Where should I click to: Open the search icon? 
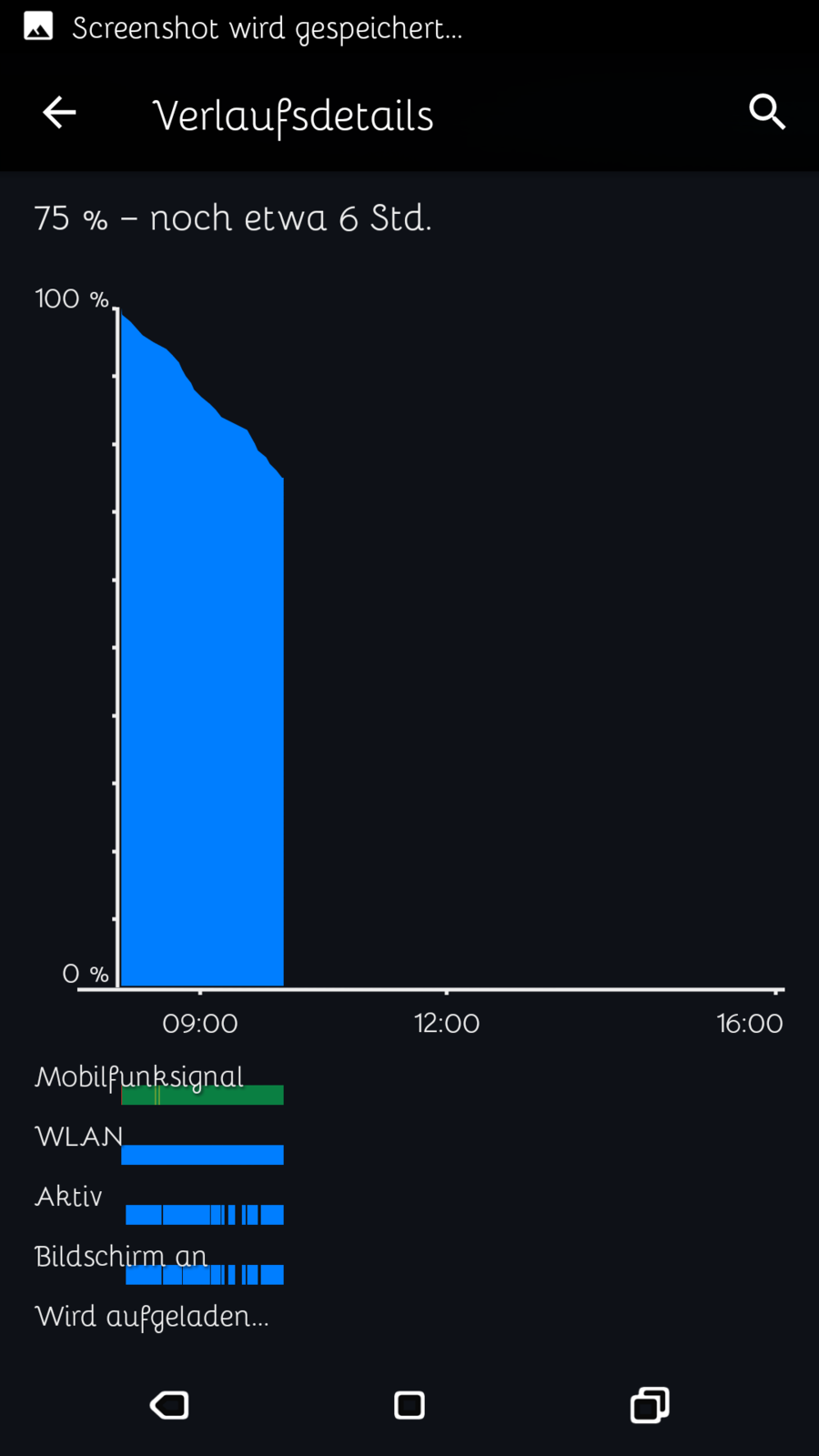pos(766,113)
